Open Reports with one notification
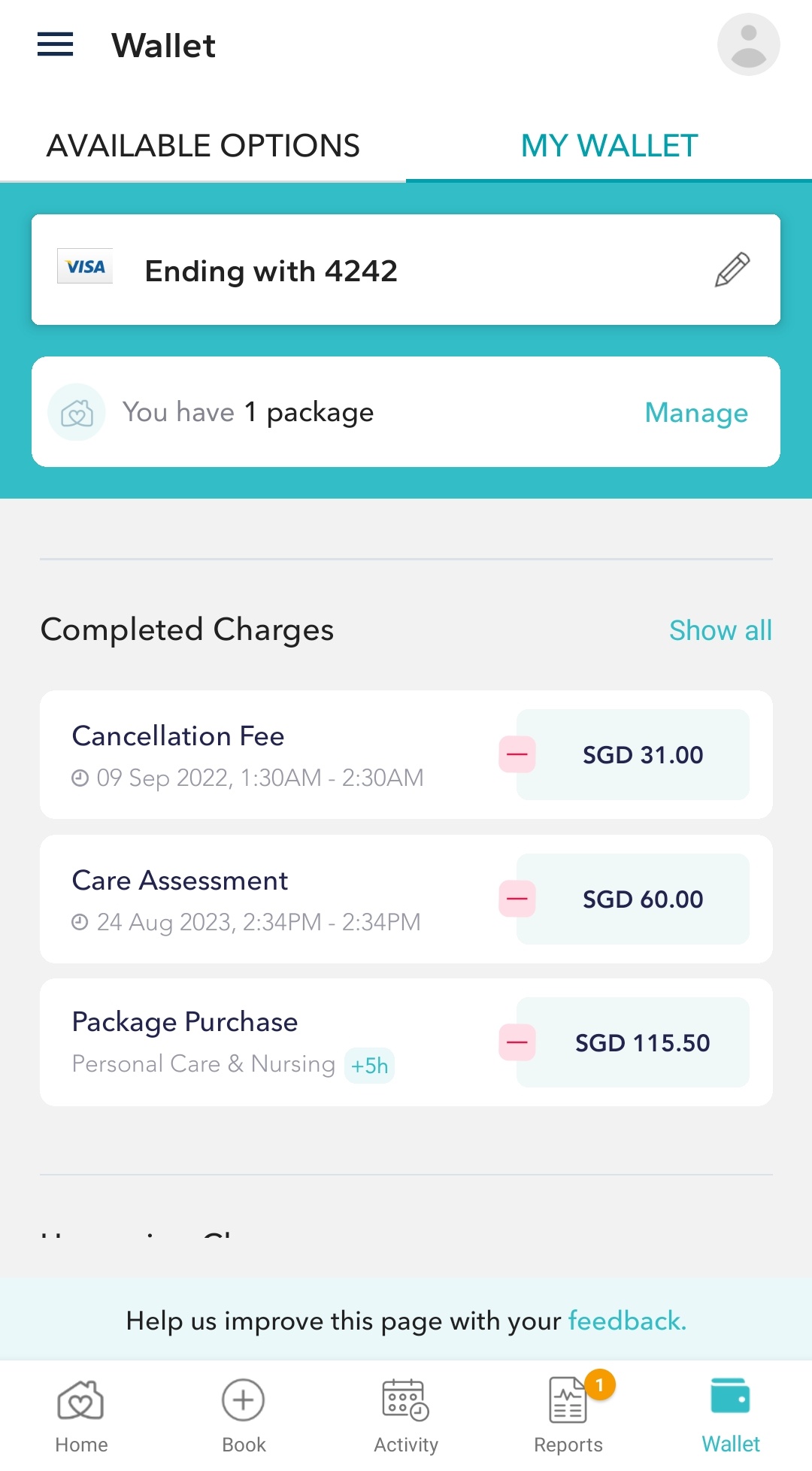This screenshot has height=1471, width=812. tap(568, 1415)
